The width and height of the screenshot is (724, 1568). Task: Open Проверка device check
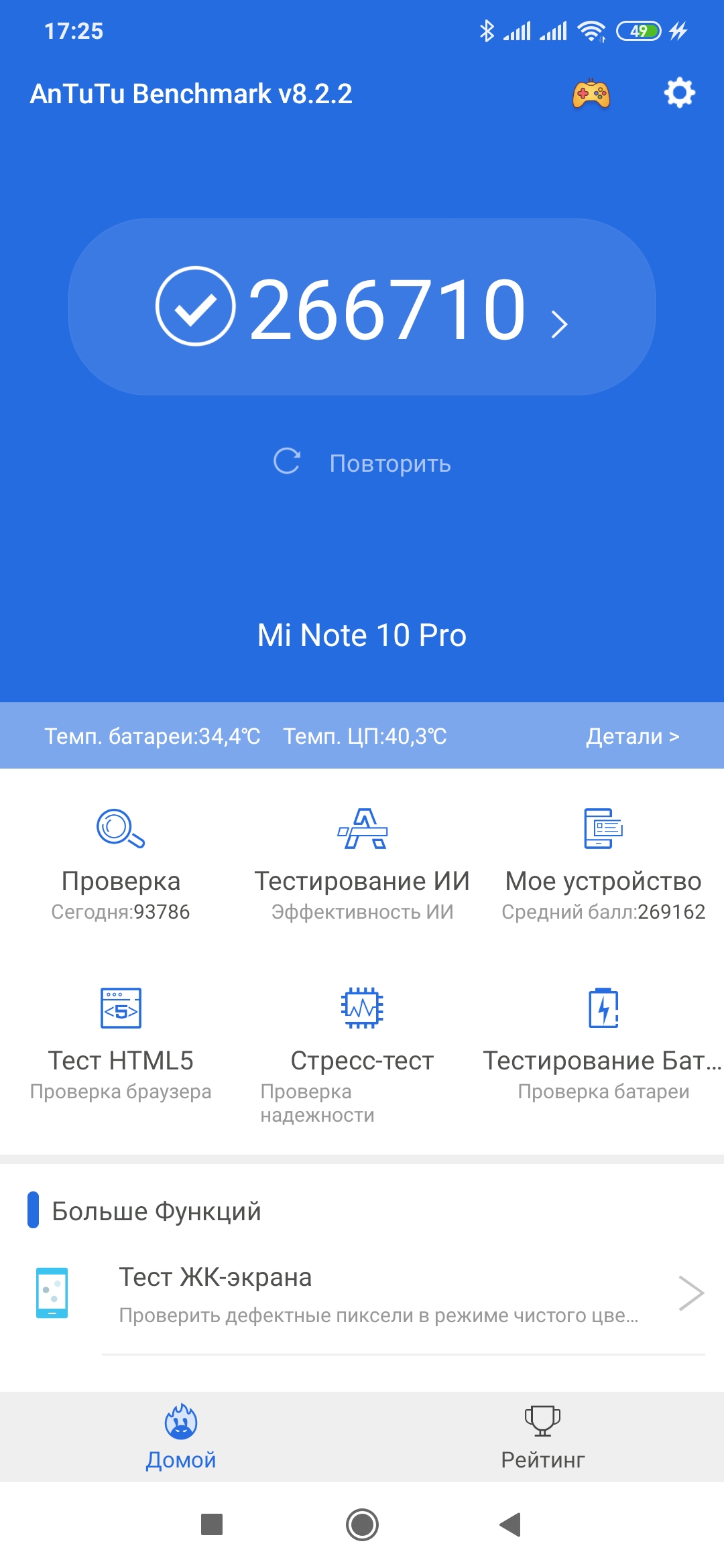click(x=121, y=864)
